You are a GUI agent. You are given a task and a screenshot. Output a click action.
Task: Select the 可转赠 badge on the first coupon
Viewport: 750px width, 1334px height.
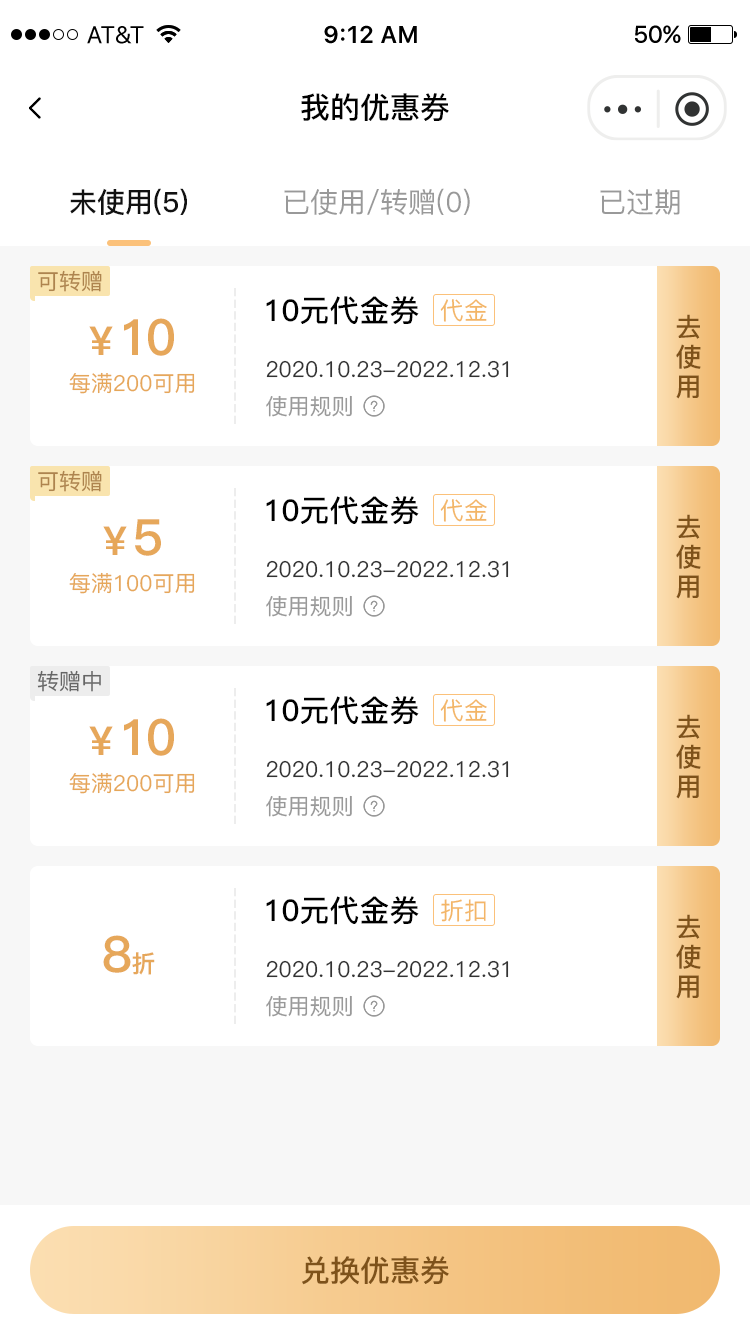coord(69,282)
